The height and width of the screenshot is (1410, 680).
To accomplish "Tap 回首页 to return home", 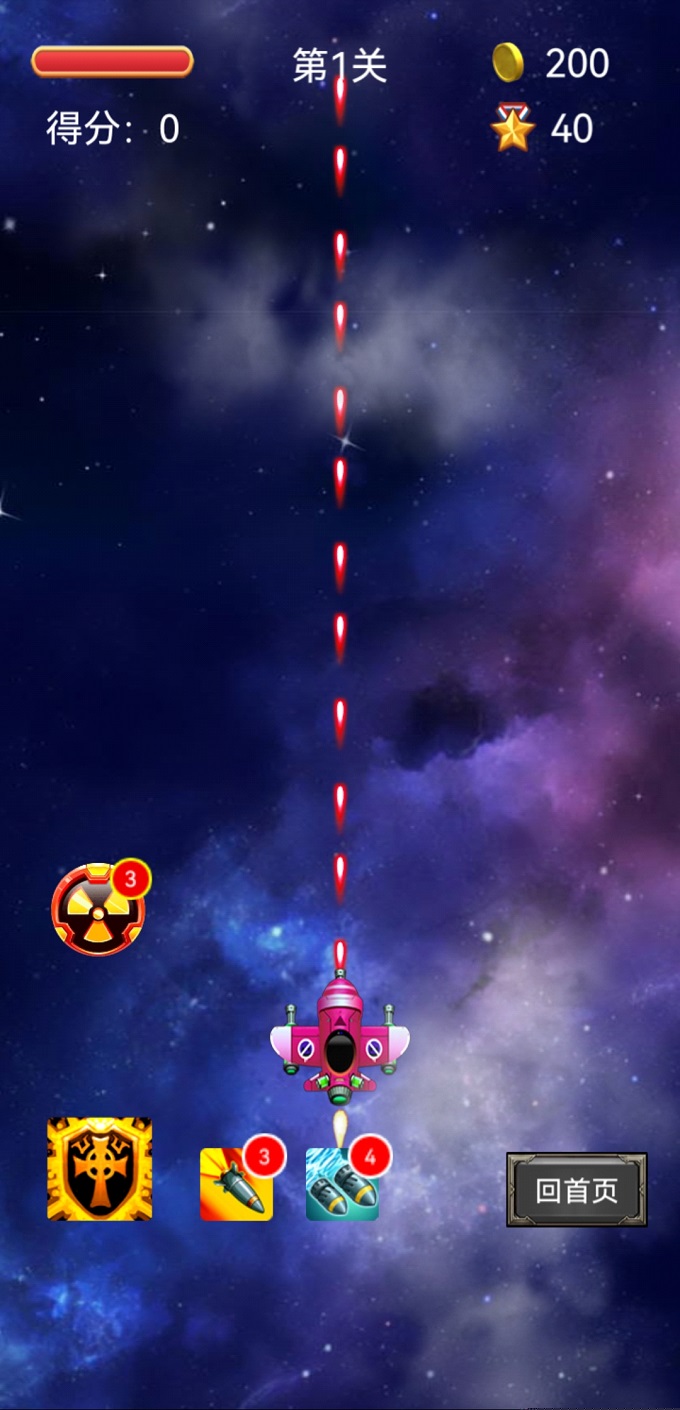I will tap(577, 1190).
